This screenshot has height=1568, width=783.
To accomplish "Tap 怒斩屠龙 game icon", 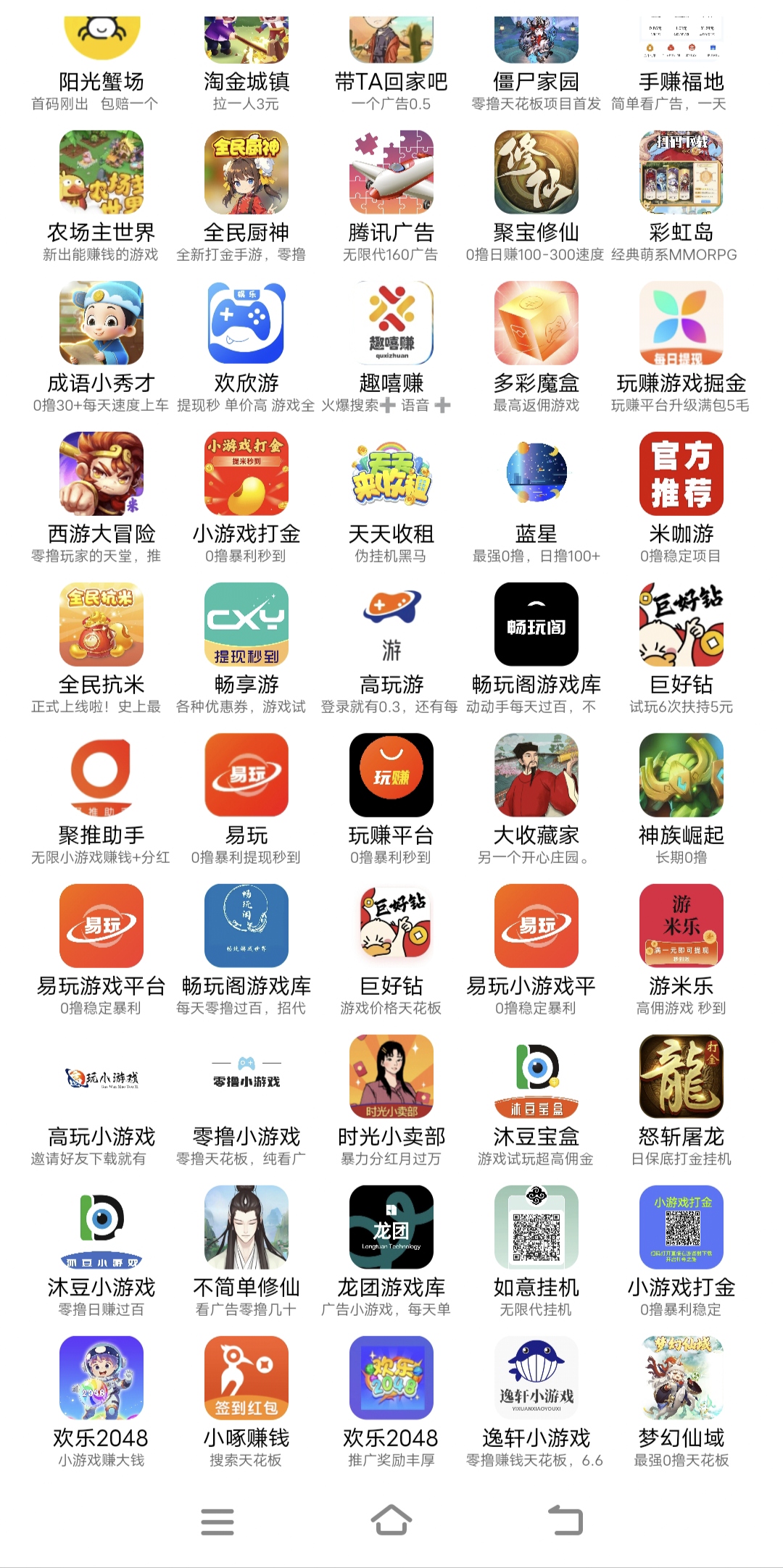I will click(x=681, y=1077).
